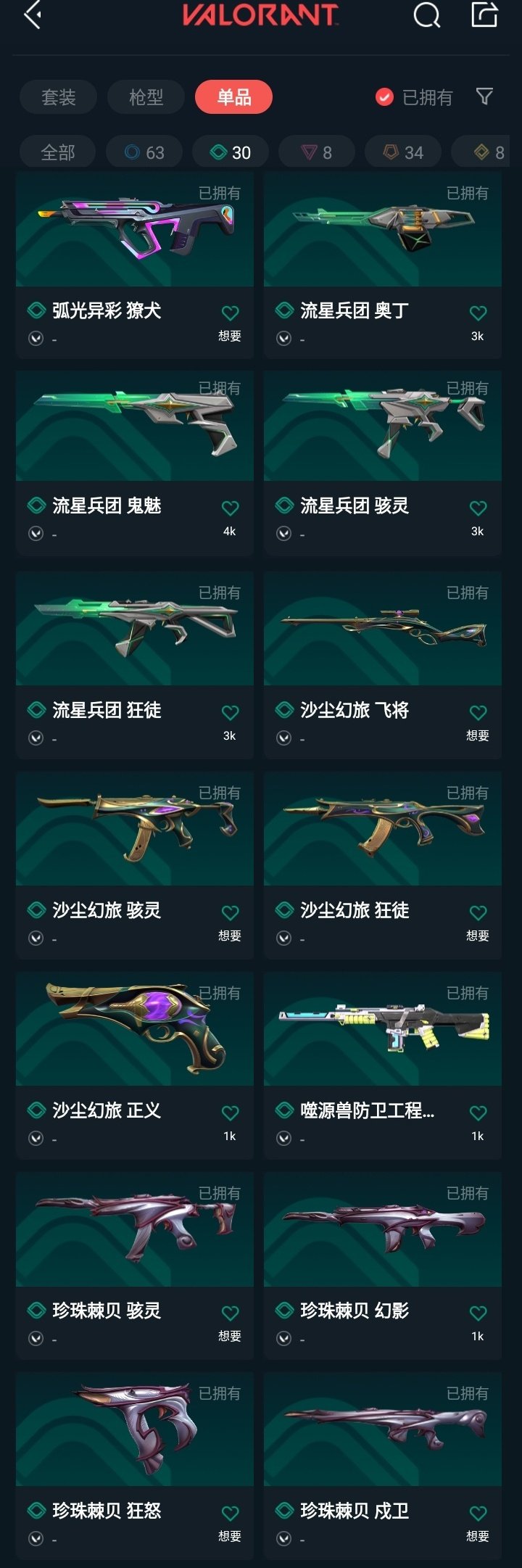522x1568 pixels.
Task: Select the 单品 tab
Action: [233, 97]
